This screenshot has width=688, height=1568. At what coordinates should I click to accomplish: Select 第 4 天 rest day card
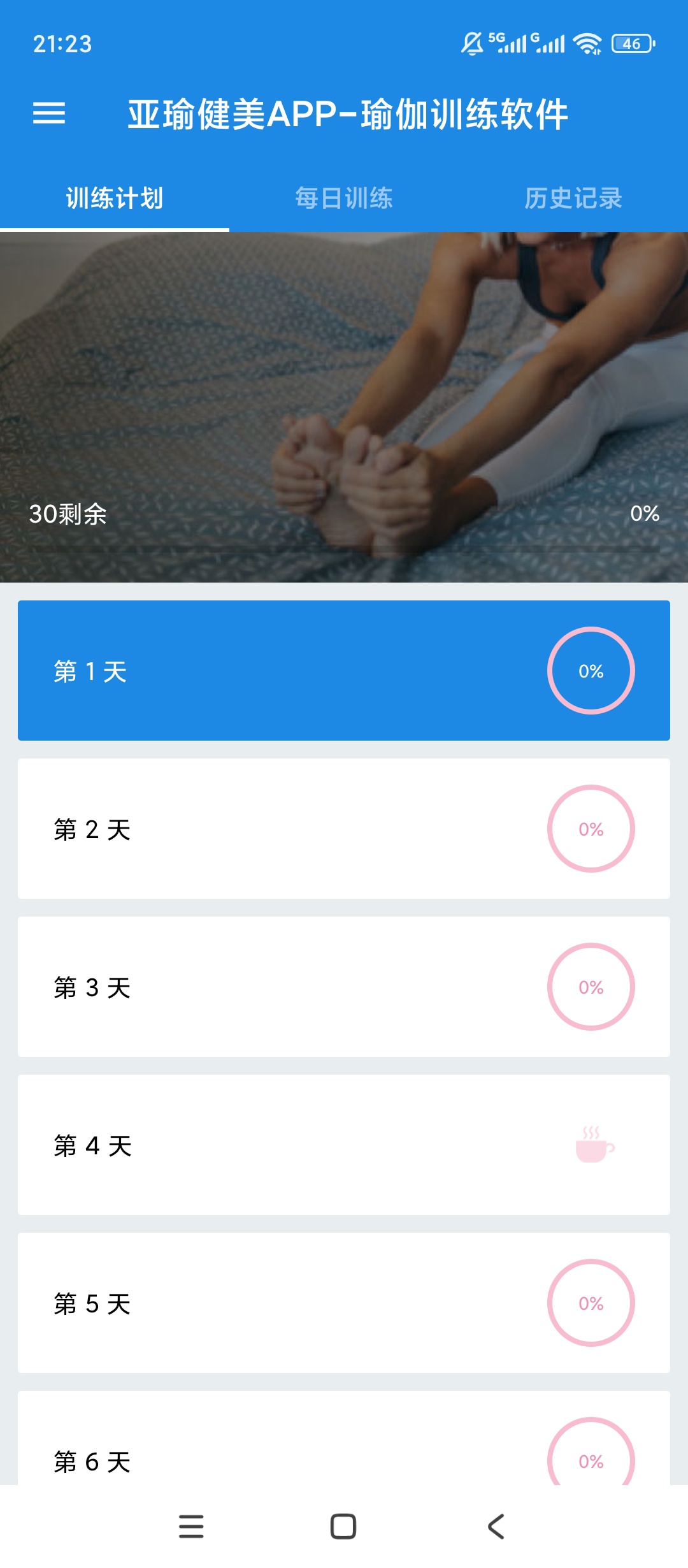point(255,1144)
